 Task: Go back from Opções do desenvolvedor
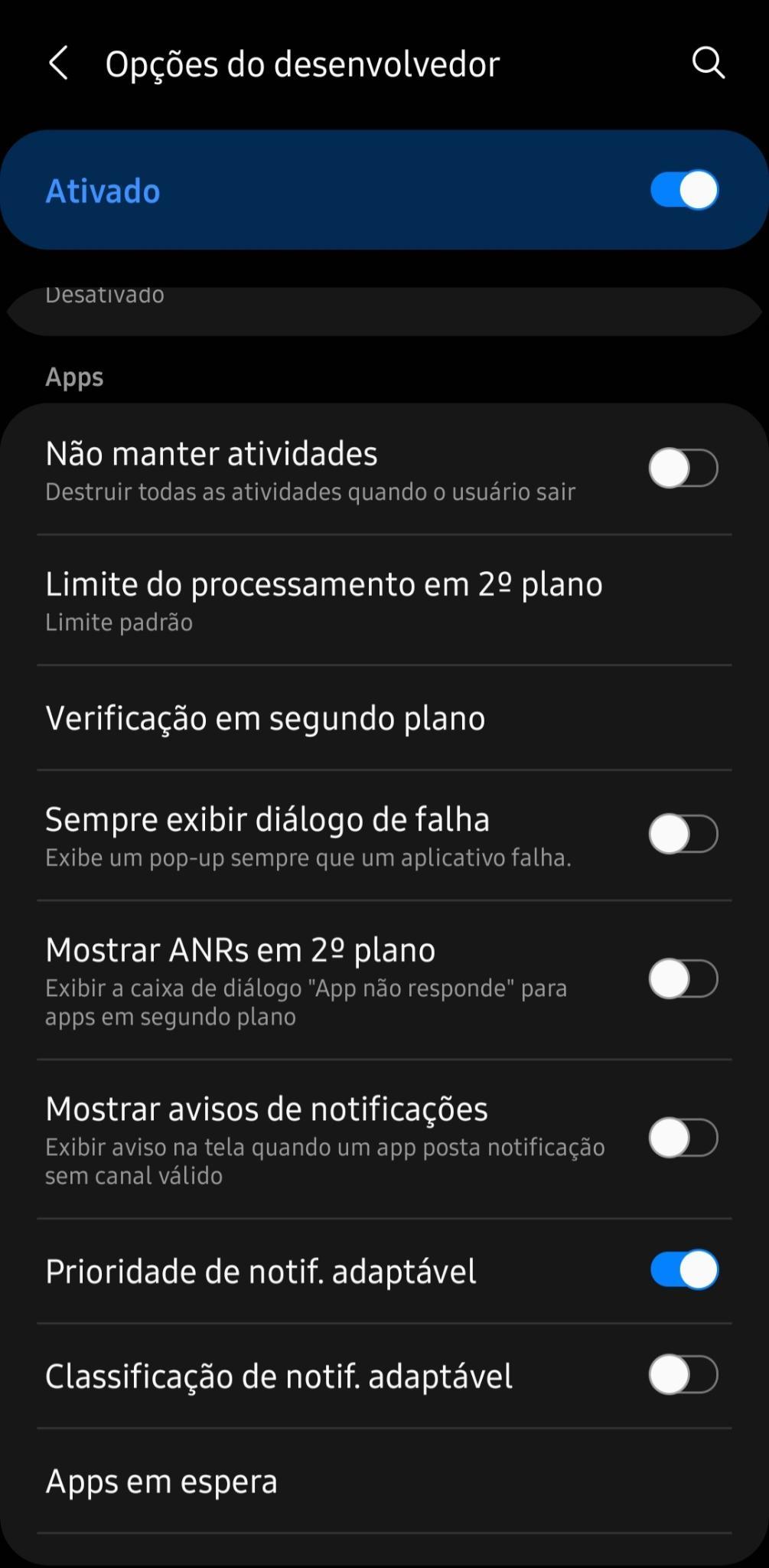(x=59, y=63)
